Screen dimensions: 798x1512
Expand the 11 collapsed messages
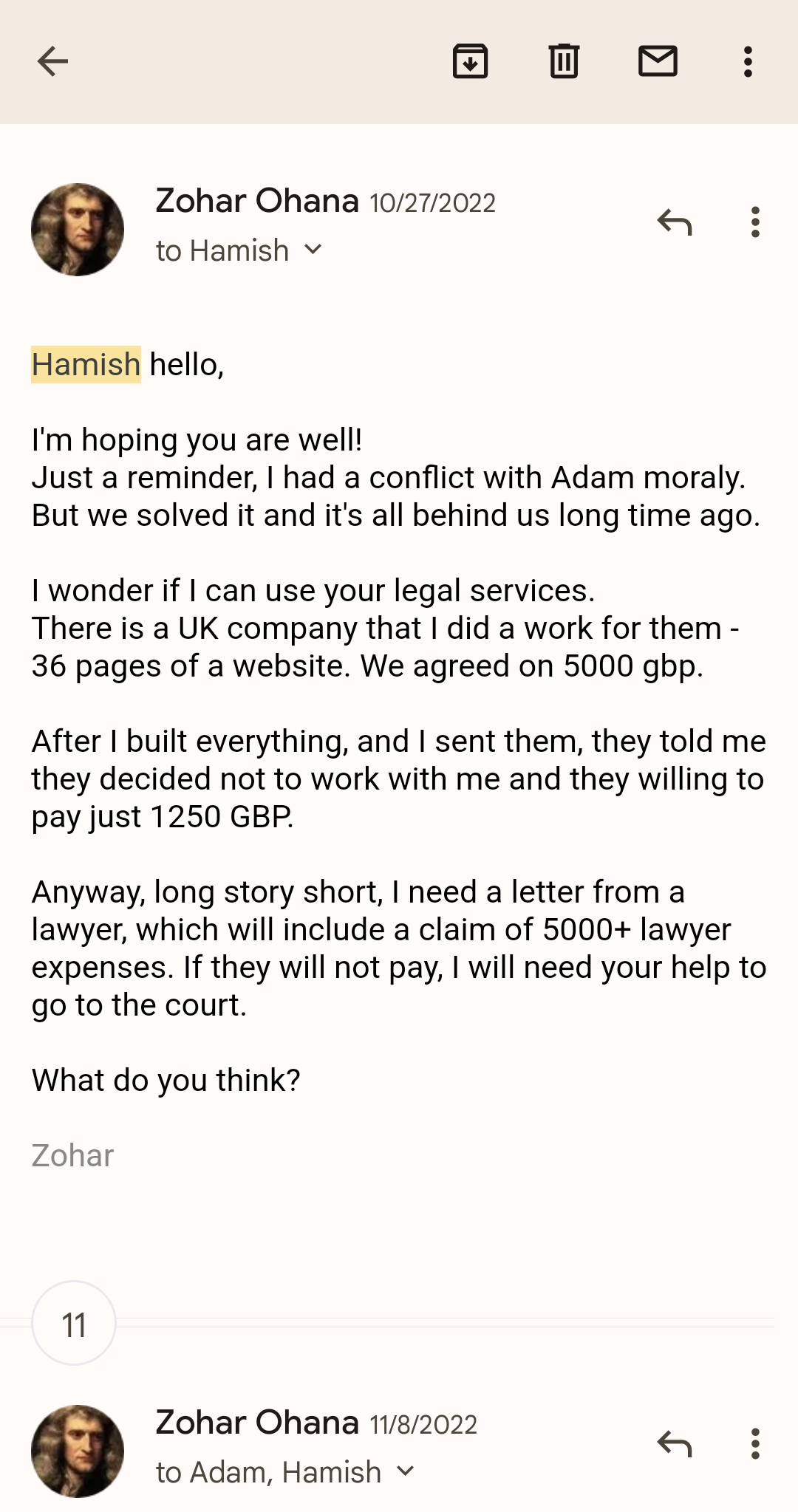click(x=74, y=1323)
